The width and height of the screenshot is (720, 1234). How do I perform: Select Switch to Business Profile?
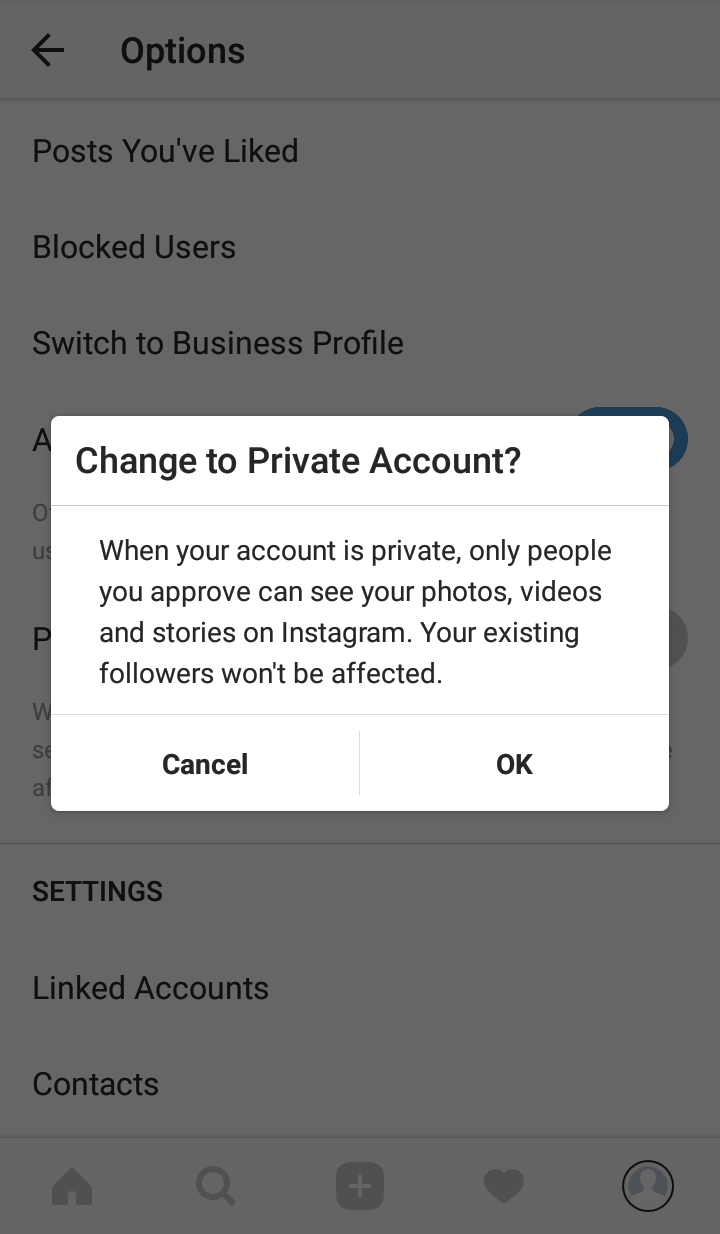click(x=360, y=343)
